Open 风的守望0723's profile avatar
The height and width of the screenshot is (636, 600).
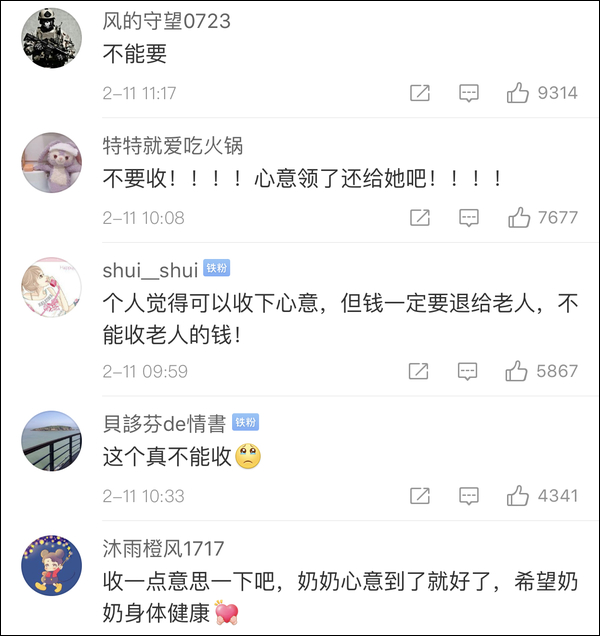coord(51,39)
